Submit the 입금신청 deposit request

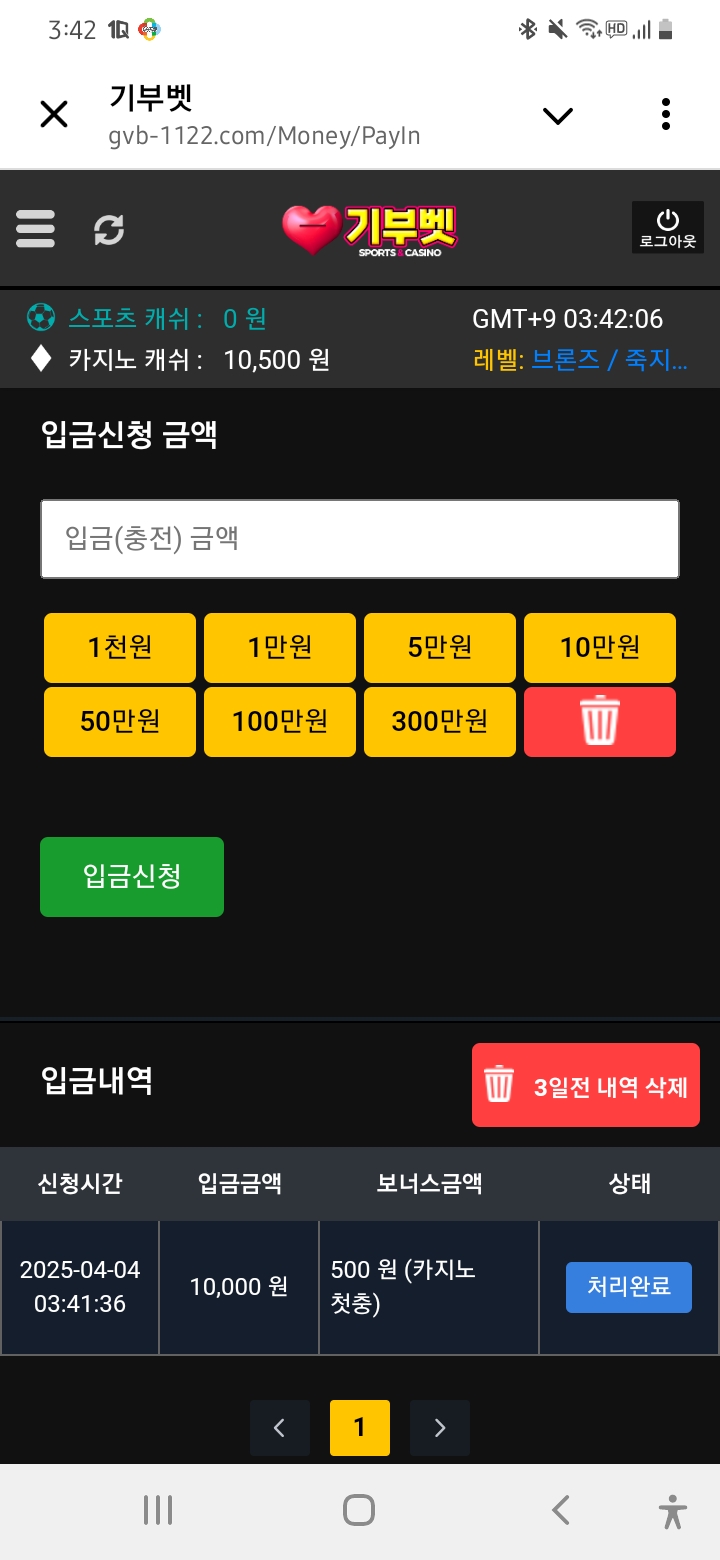[x=132, y=877]
